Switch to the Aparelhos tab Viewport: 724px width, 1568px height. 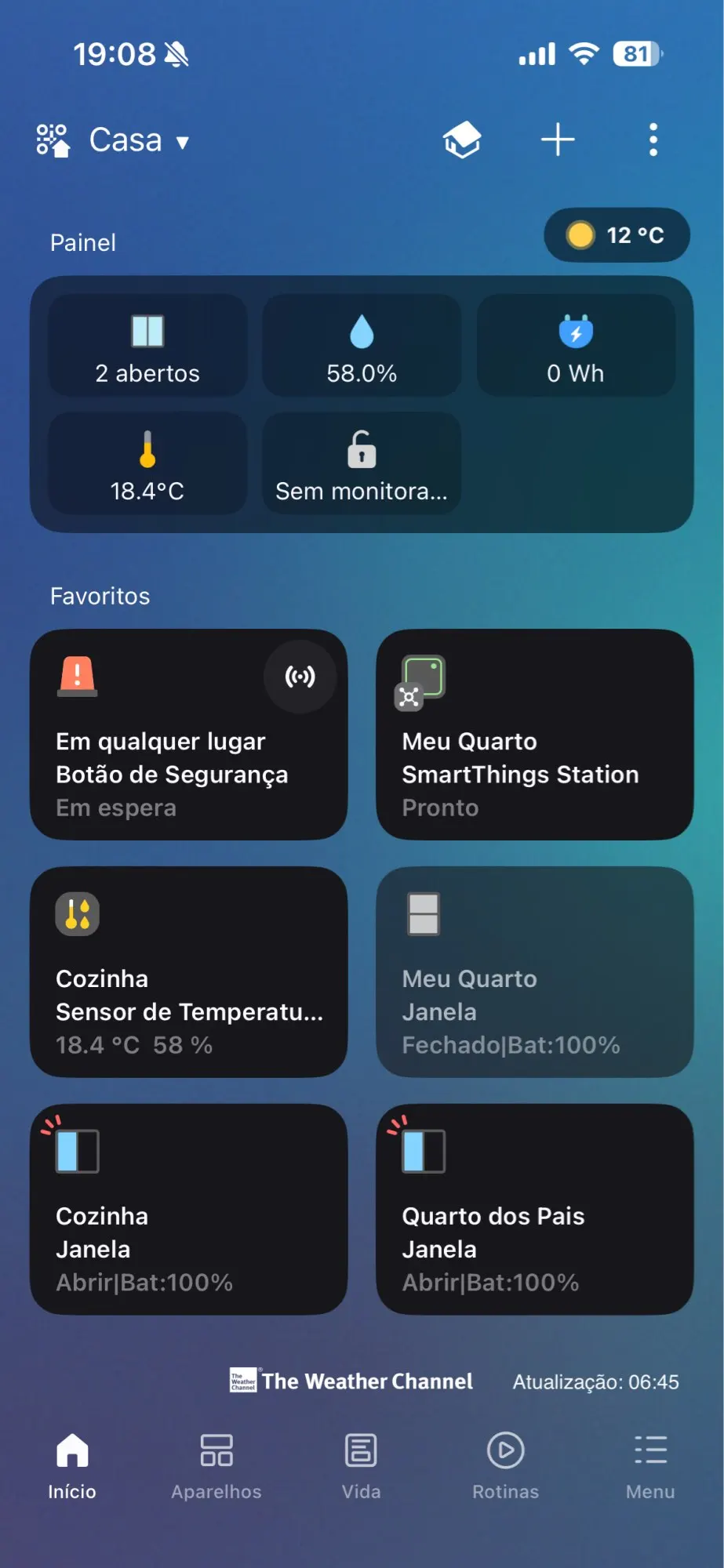[216, 1466]
